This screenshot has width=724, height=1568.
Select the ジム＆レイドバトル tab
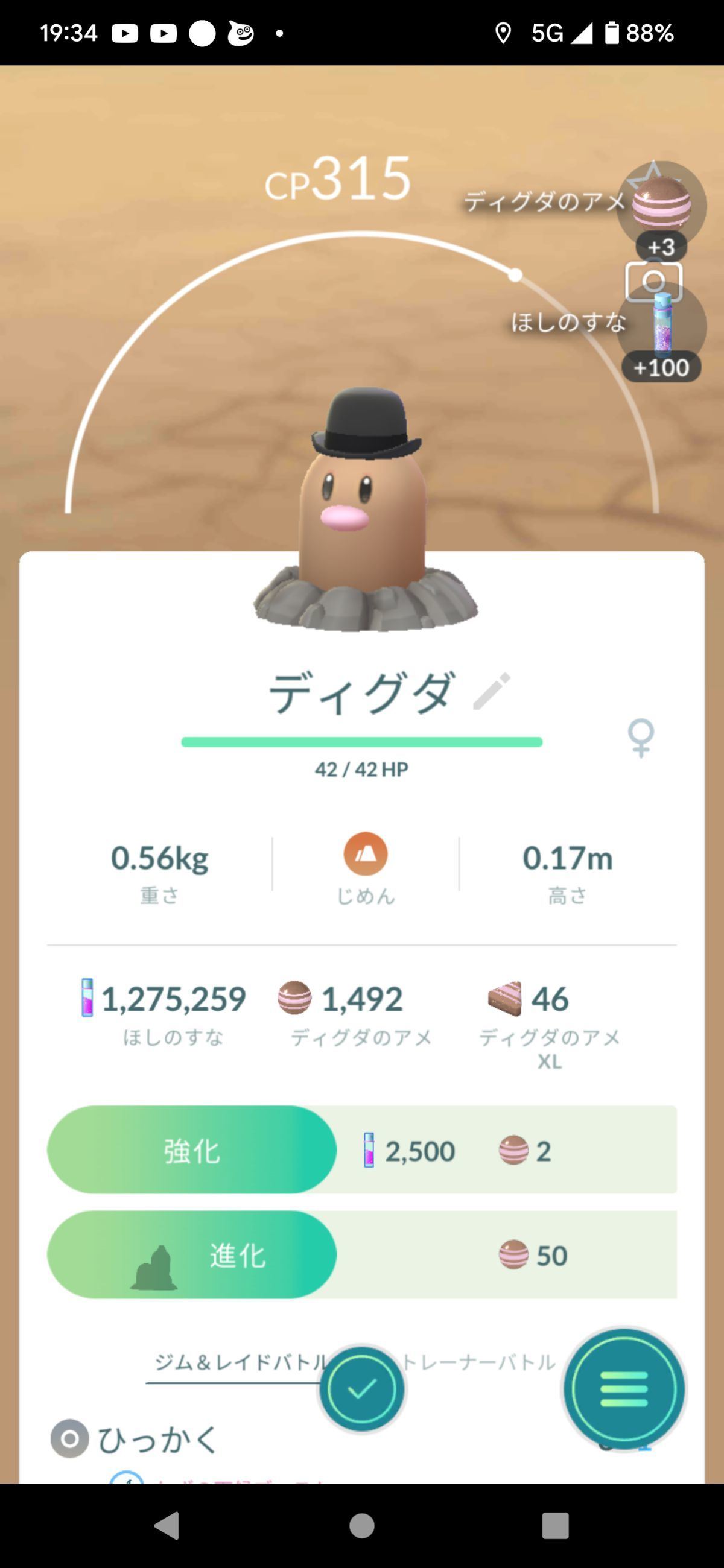tap(242, 1362)
